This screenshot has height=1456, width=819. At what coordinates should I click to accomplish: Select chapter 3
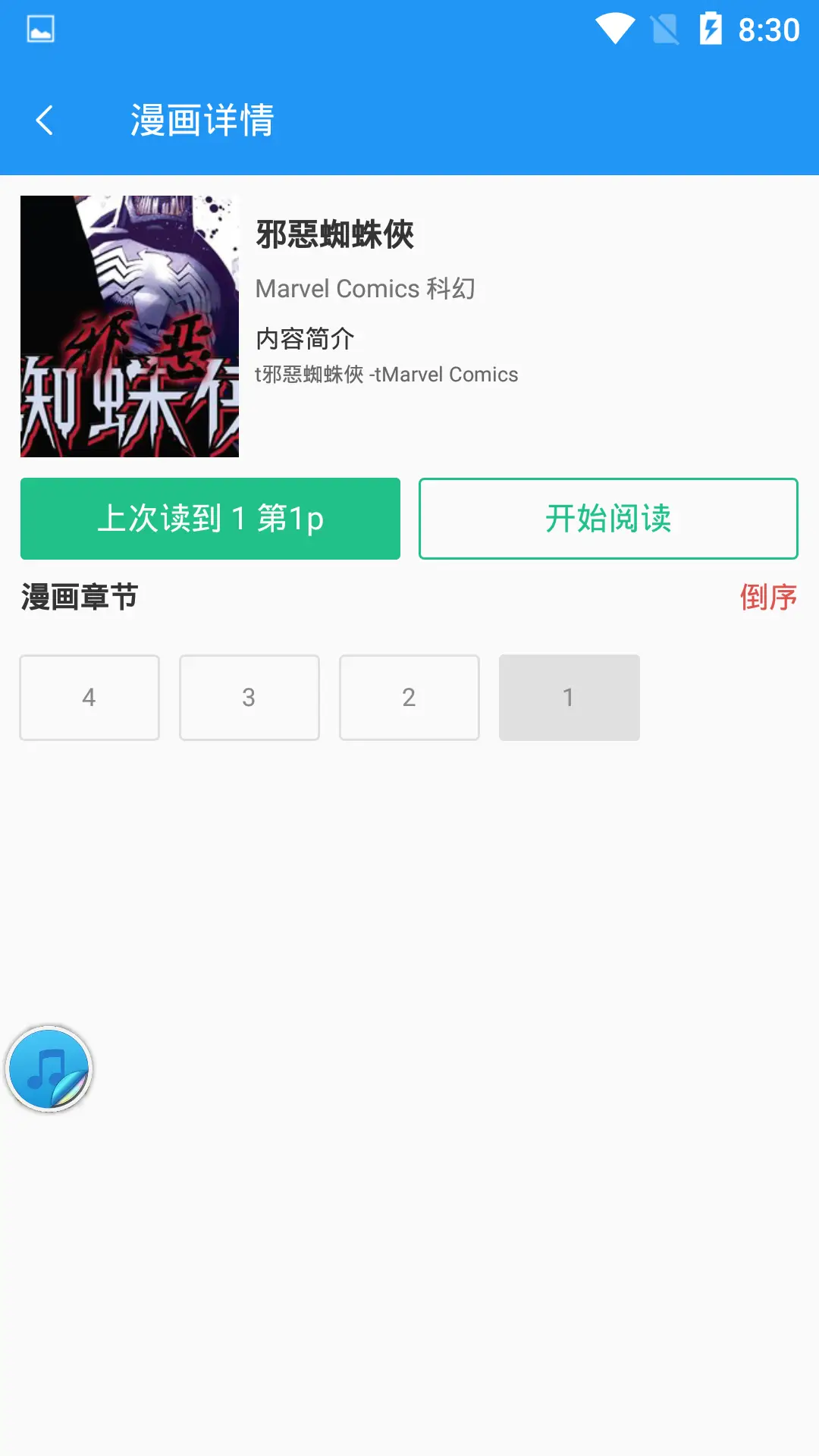pyautogui.click(x=249, y=698)
